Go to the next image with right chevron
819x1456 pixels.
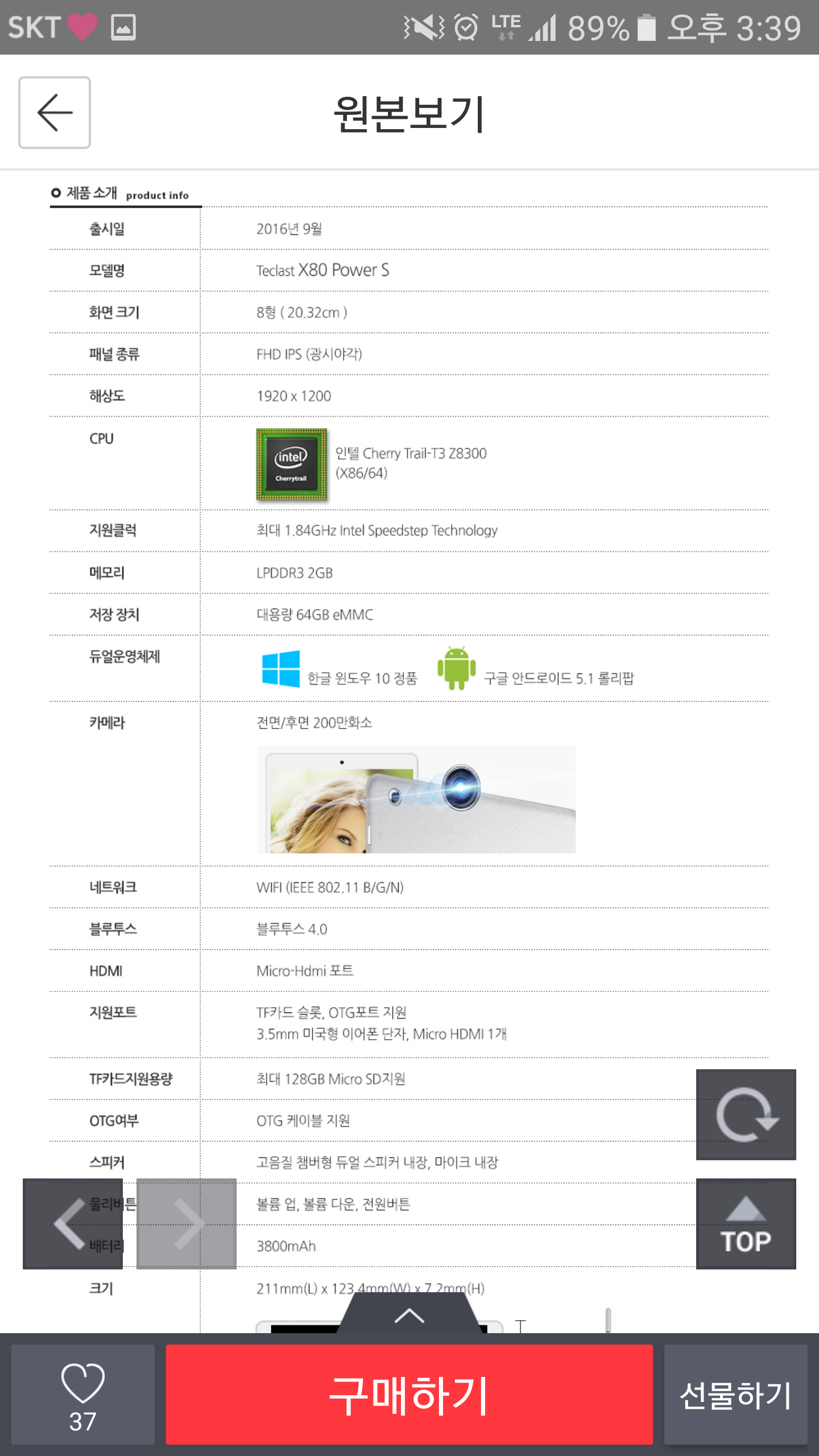click(x=187, y=1223)
